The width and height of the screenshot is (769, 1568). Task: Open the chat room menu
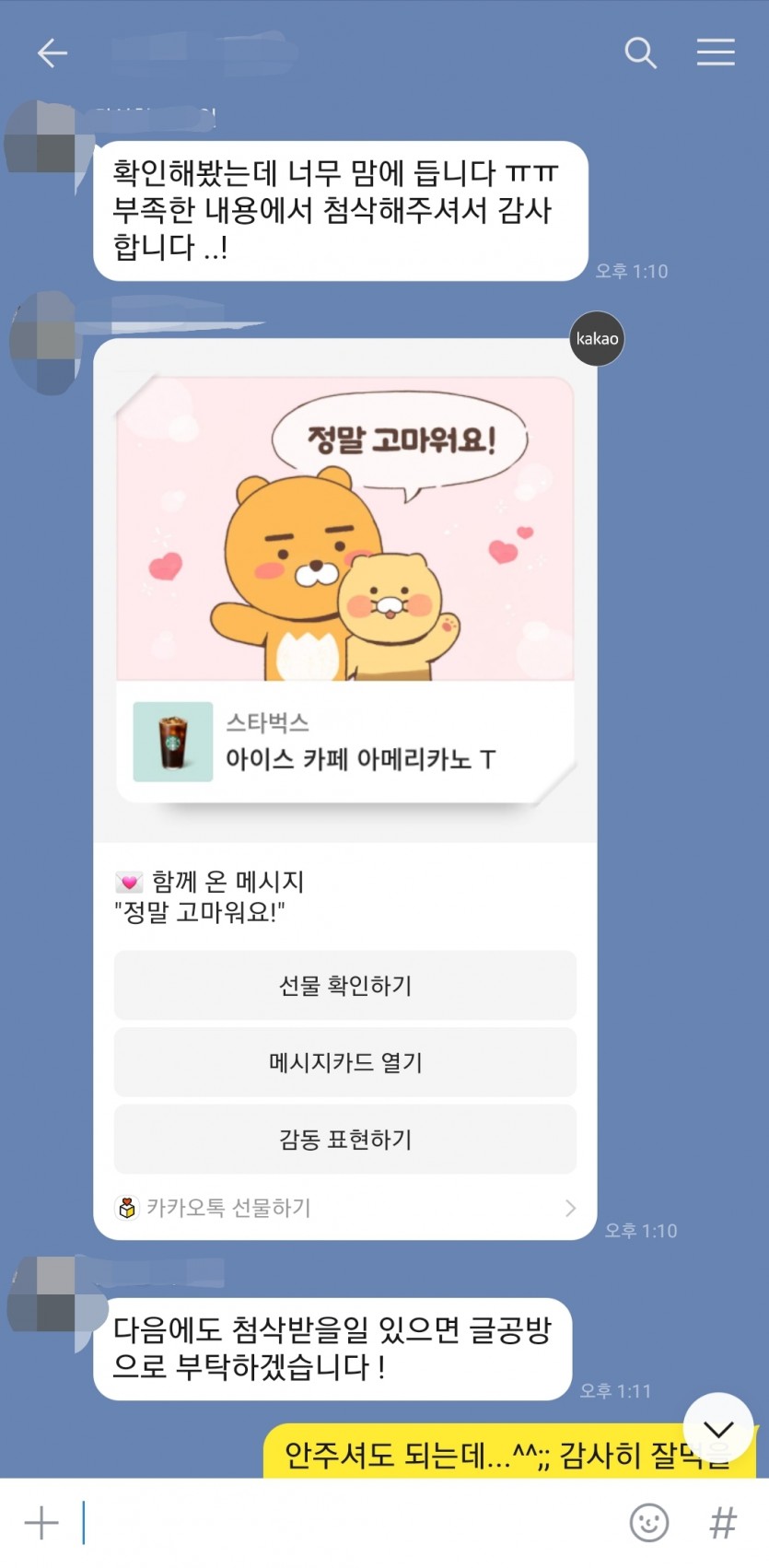(x=716, y=53)
